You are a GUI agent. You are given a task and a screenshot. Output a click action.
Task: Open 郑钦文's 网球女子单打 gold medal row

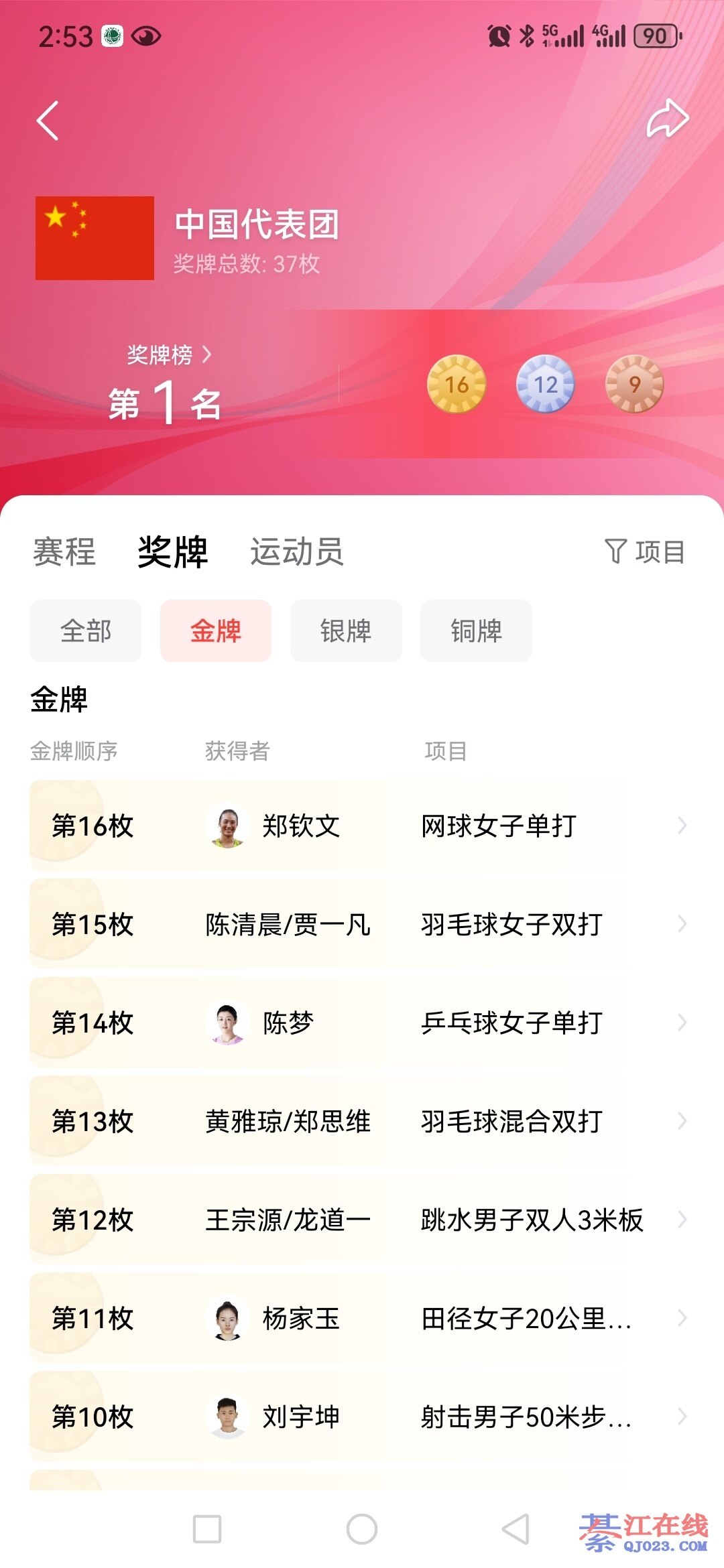(362, 826)
